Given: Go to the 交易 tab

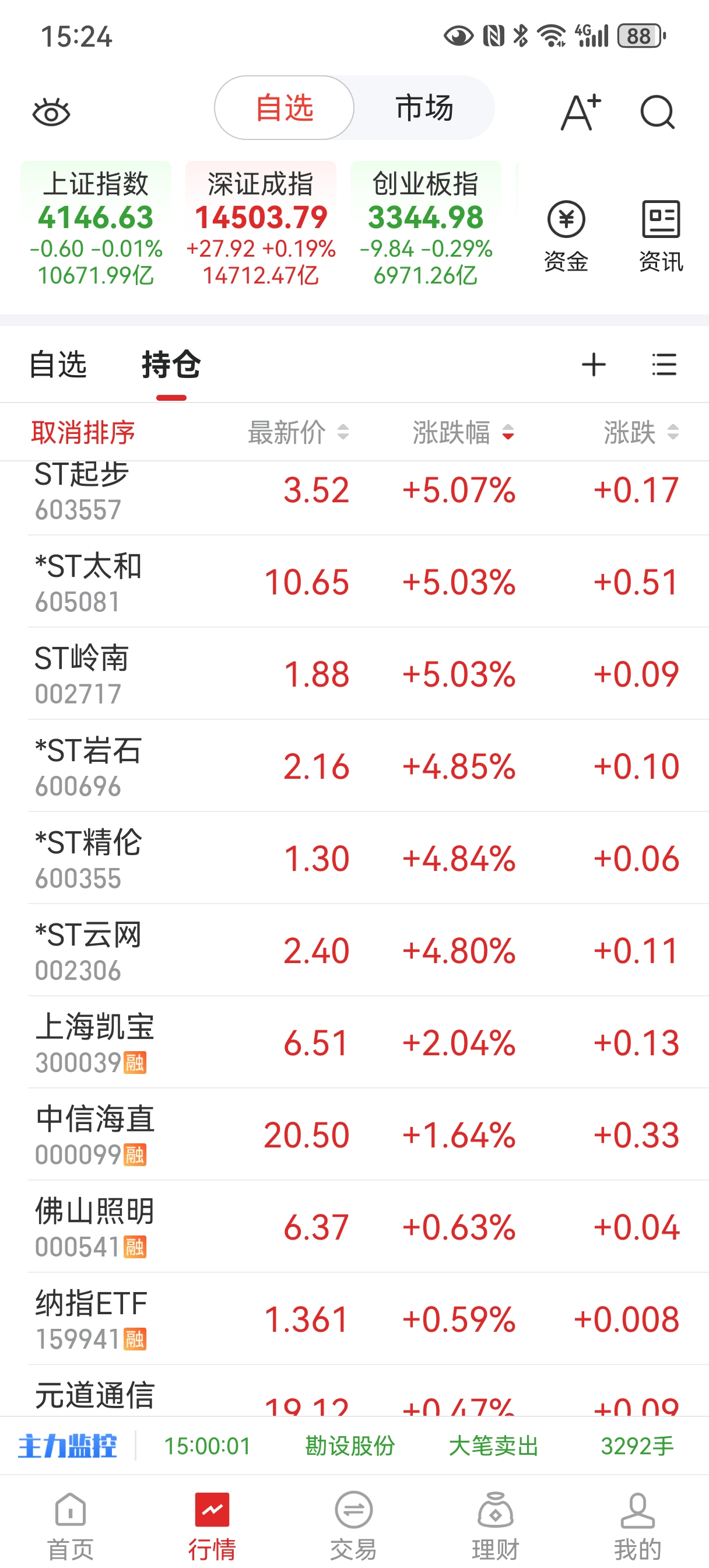Looking at the screenshot, I should coord(353,1525).
